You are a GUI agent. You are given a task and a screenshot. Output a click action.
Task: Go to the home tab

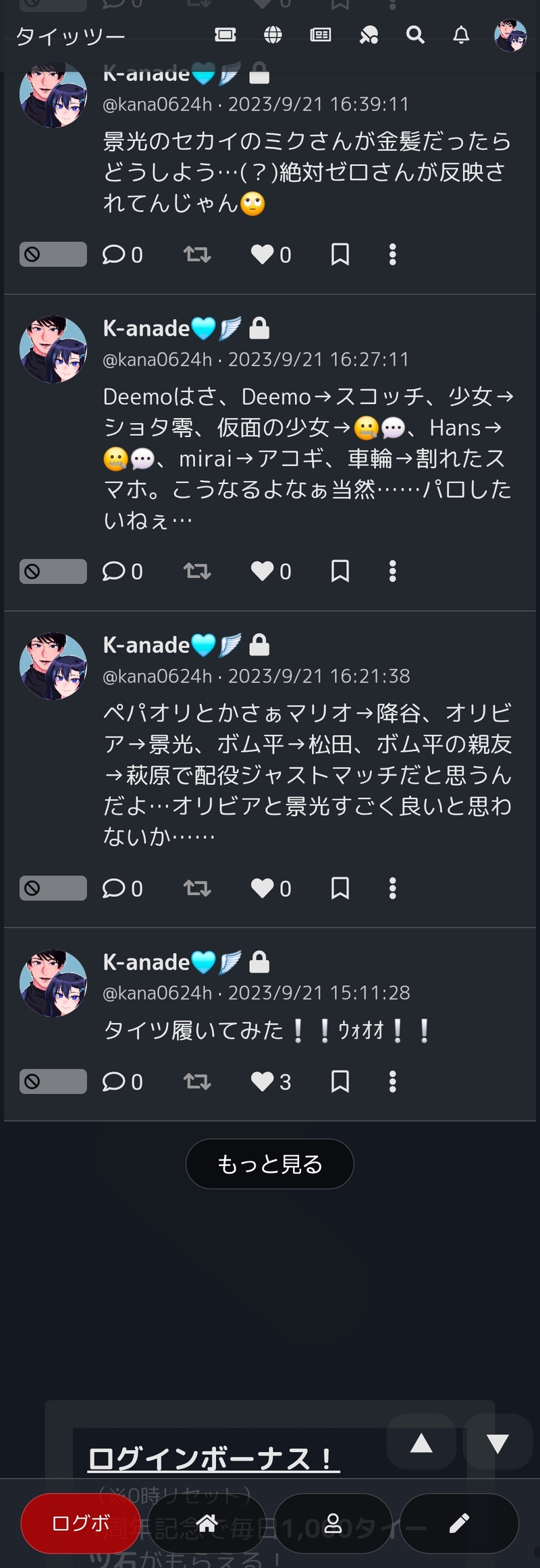tap(207, 1523)
